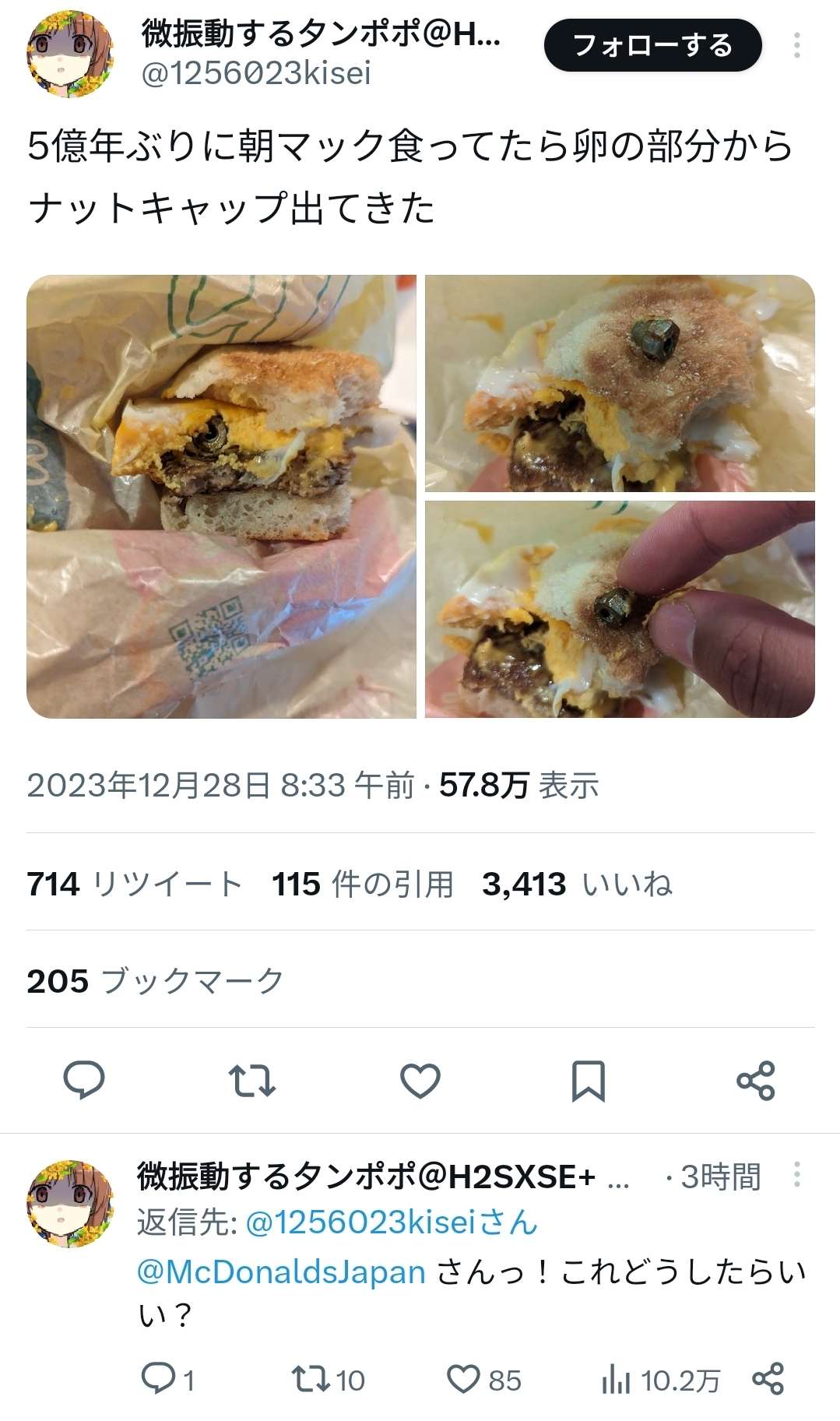
Task: Bookmark the main tweet
Action: coord(588,1080)
